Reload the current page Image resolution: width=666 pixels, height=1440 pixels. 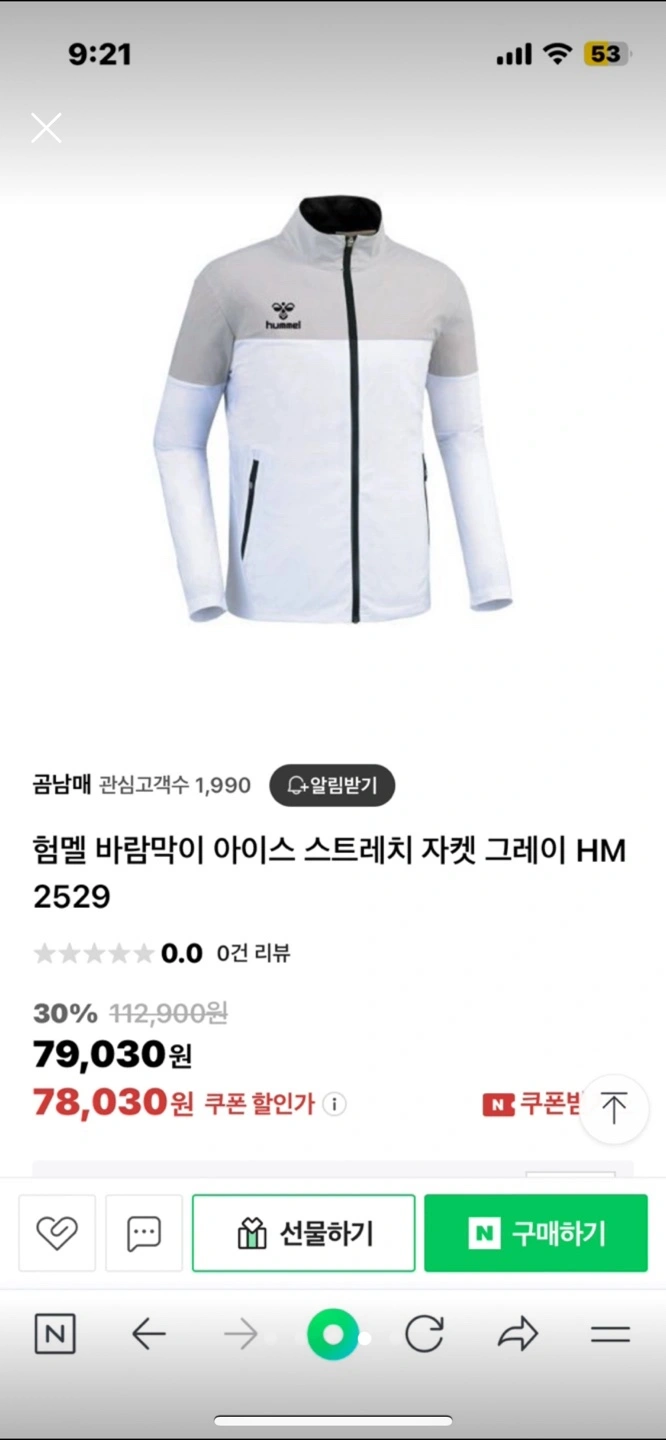point(424,1335)
